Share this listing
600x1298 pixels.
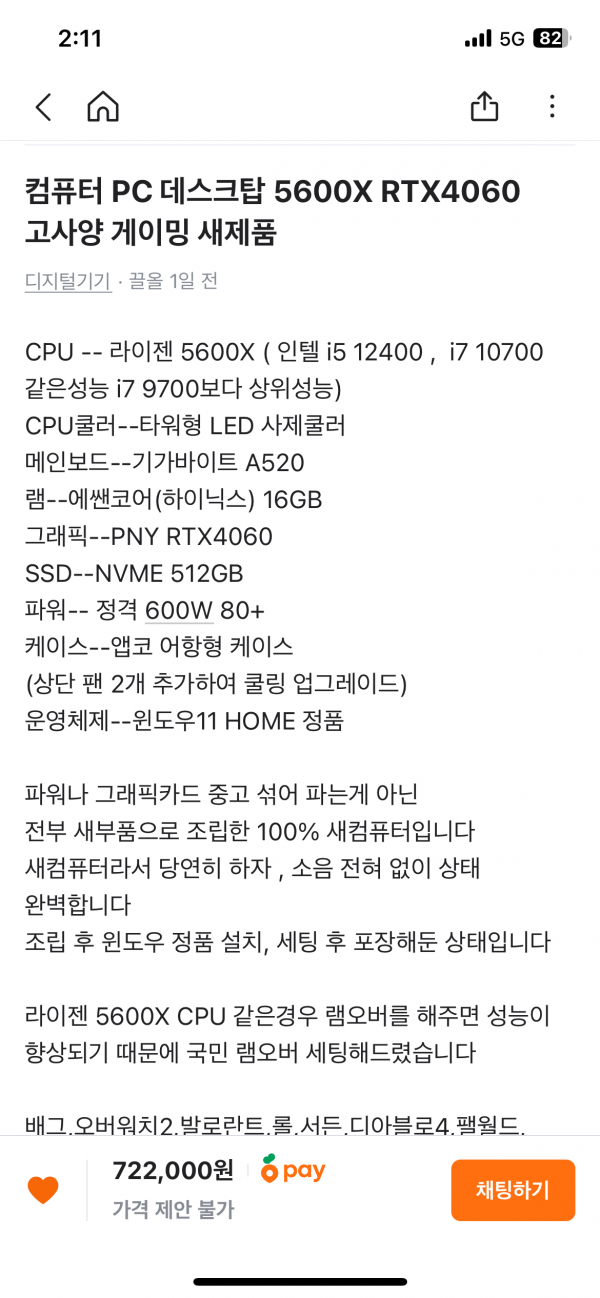pos(484,106)
